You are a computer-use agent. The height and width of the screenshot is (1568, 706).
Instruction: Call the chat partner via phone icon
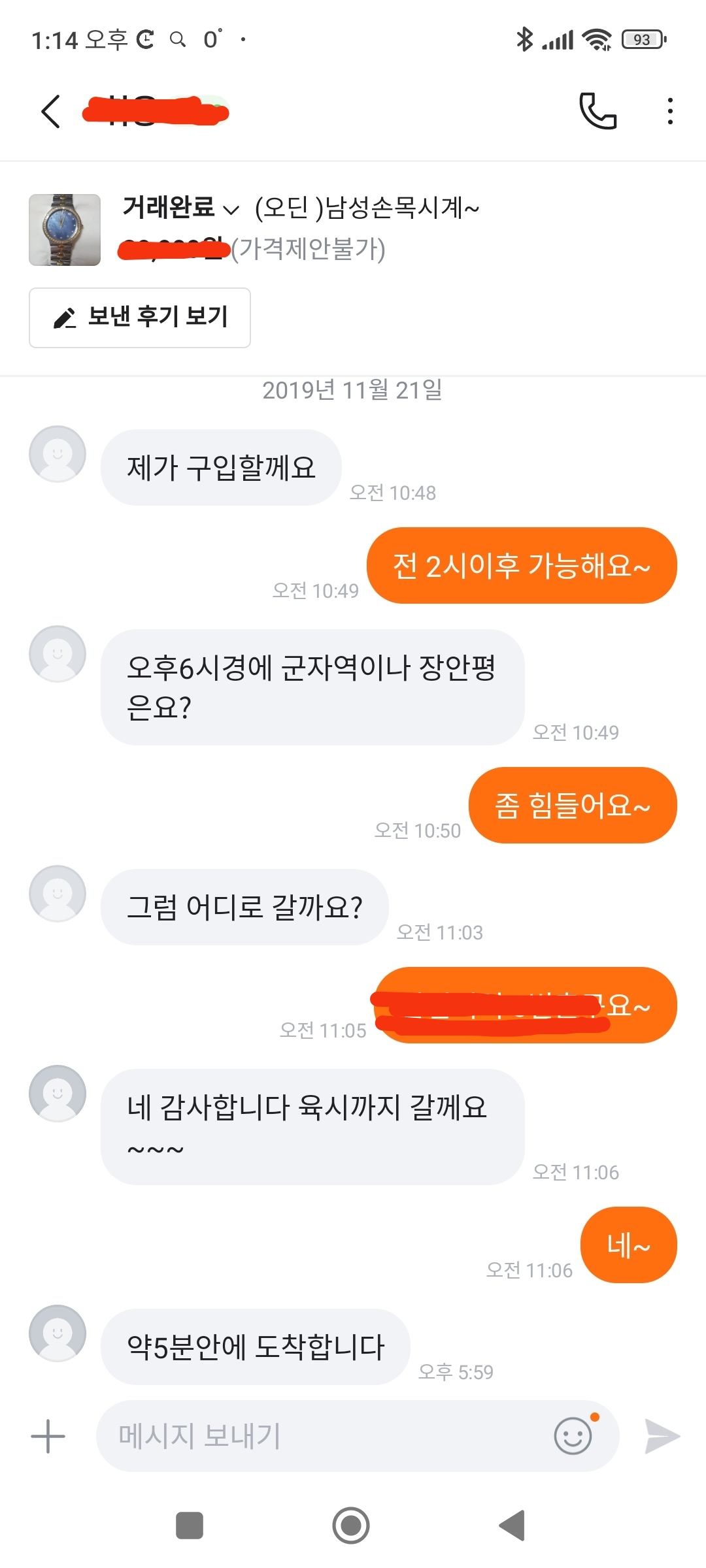click(x=597, y=112)
